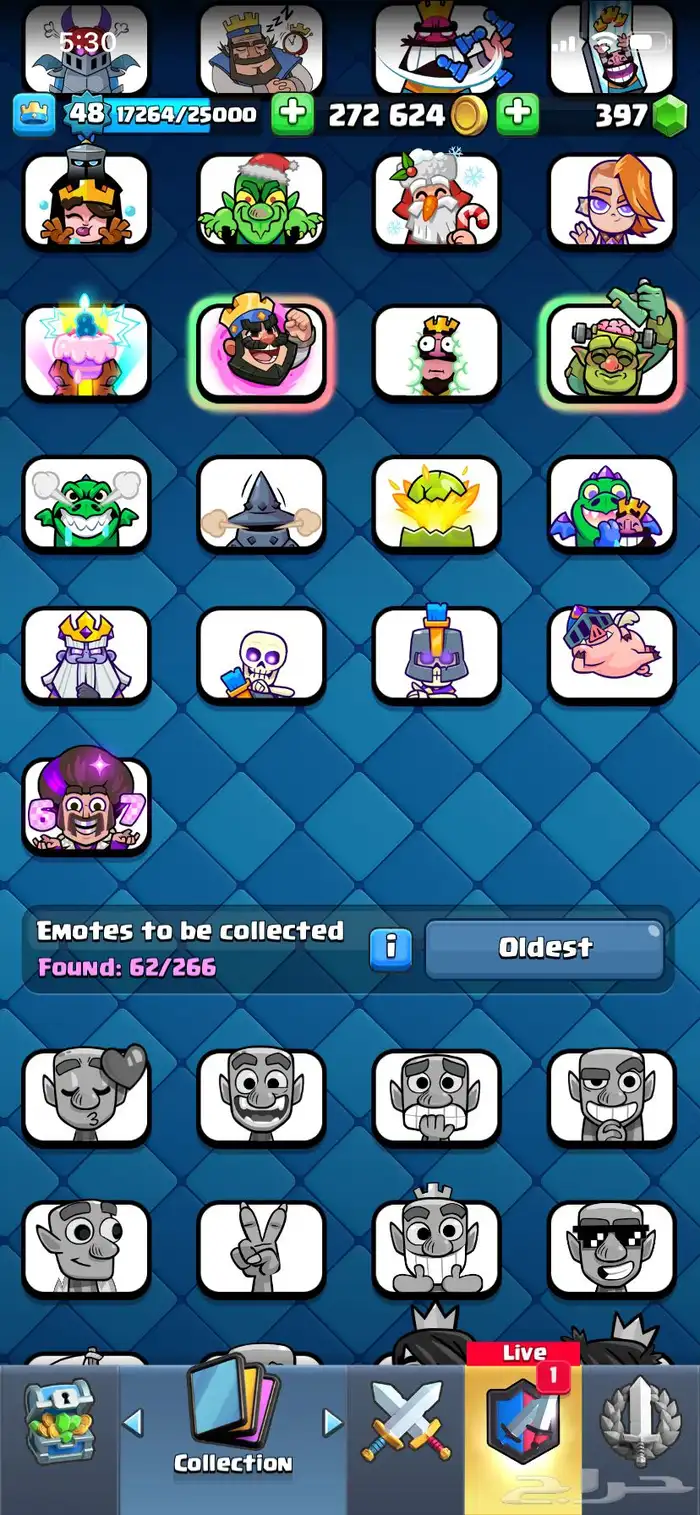View the locked pixel-sunglasses emote
Image resolution: width=700 pixels, height=1515 pixels.
[x=611, y=1247]
